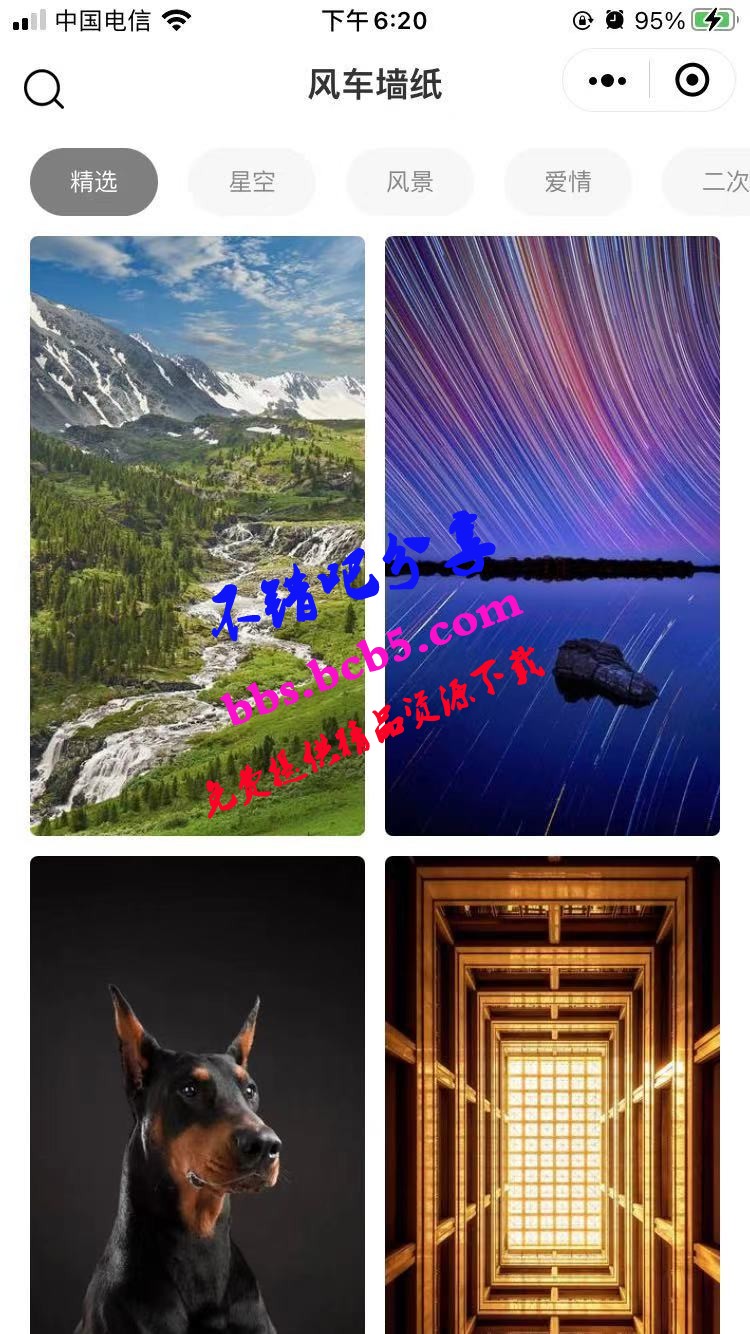Close the mini program with the circle button
Image resolution: width=750 pixels, height=1334 pixels.
[x=692, y=80]
